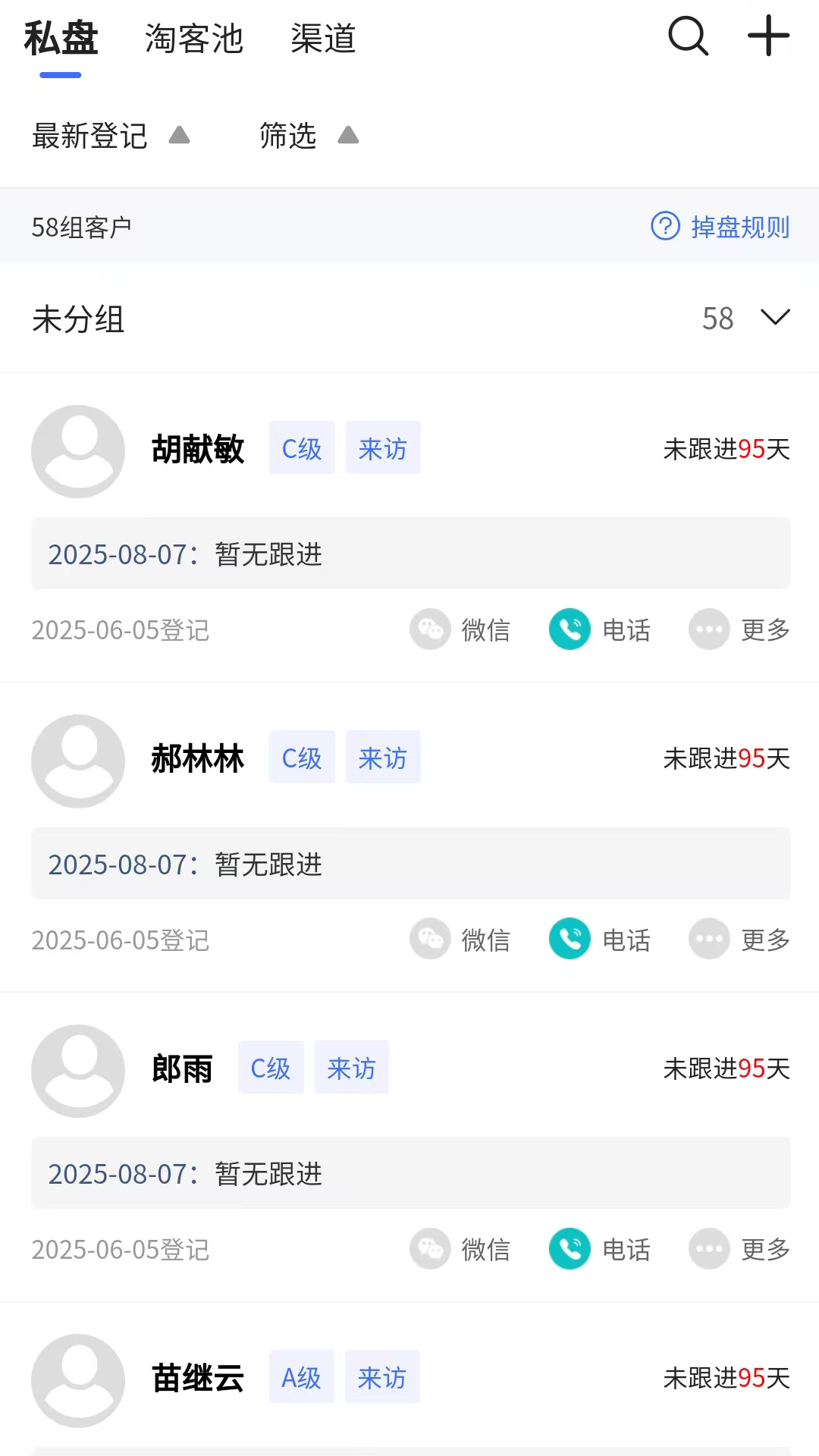Open WeChat icon for 郎雨
Viewport: 819px width, 1456px height.
pyautogui.click(x=430, y=1248)
